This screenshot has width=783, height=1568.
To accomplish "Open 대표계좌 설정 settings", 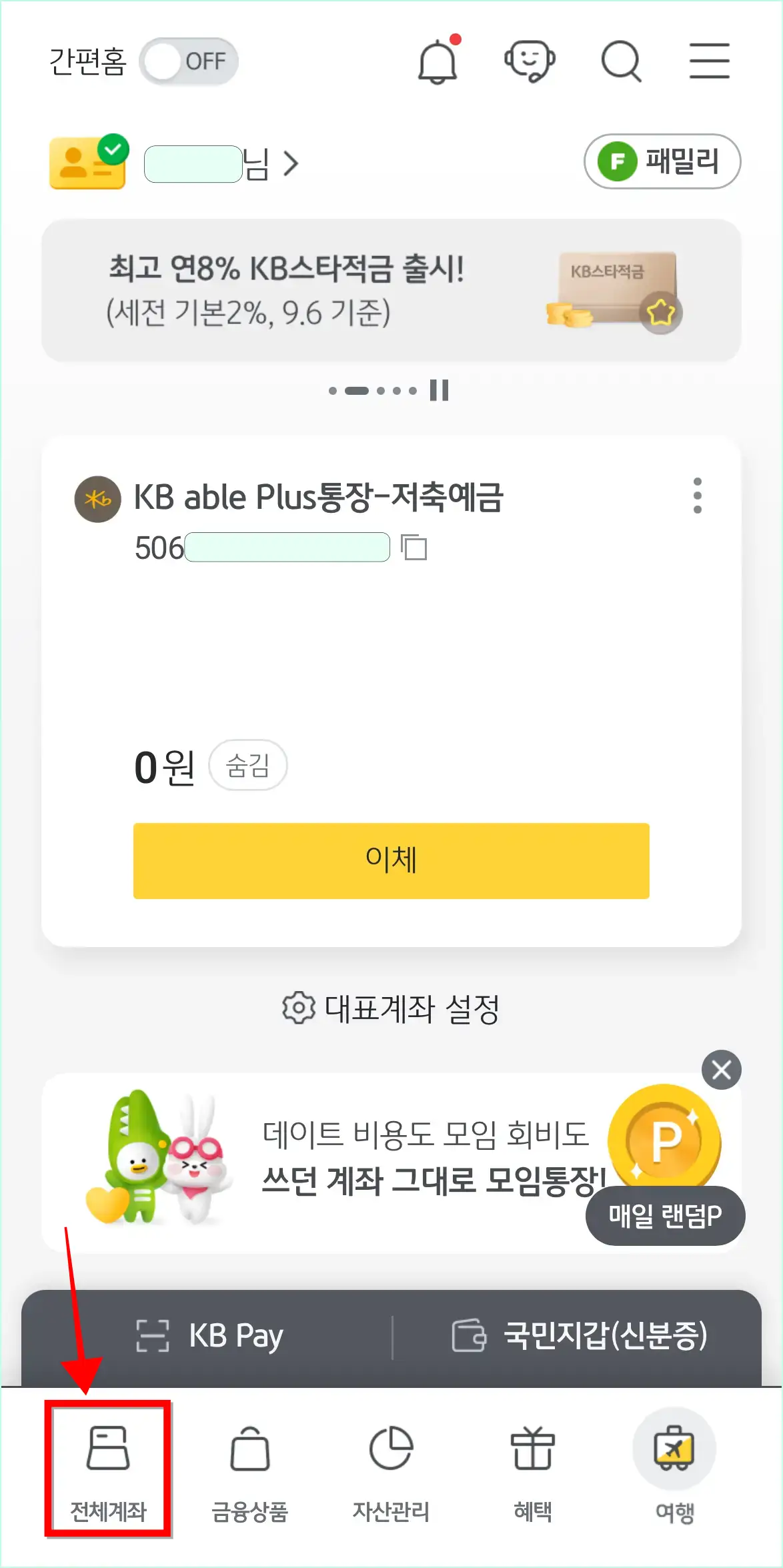I will point(391,1010).
